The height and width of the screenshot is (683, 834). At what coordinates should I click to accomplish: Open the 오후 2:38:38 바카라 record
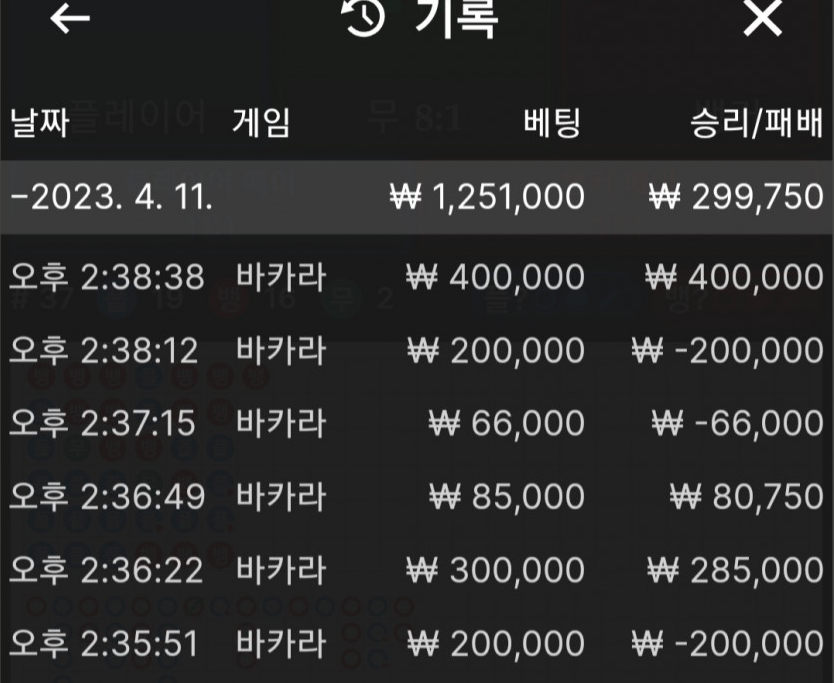click(x=416, y=277)
